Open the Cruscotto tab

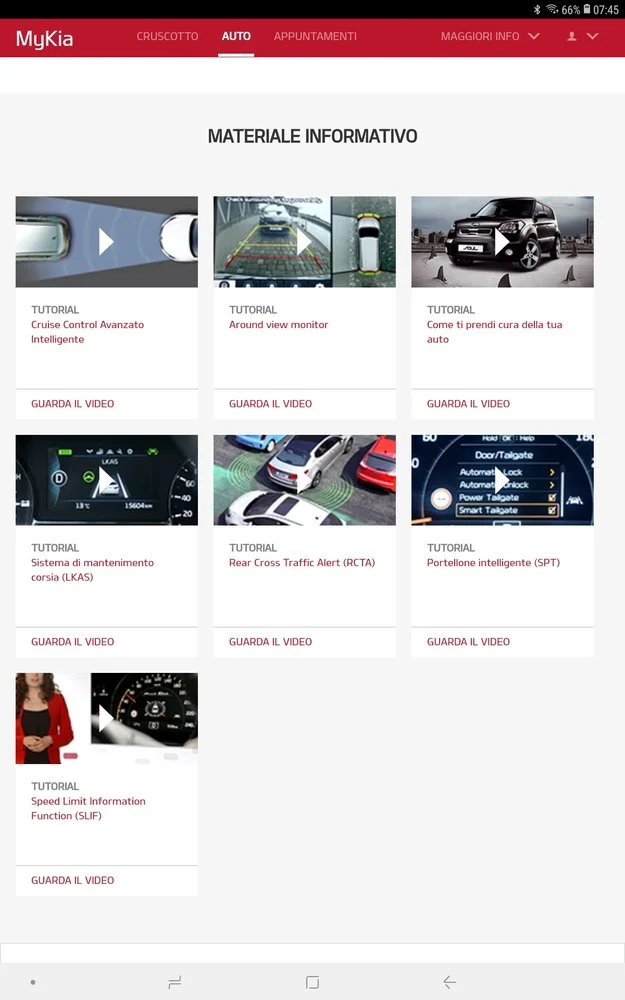[167, 36]
